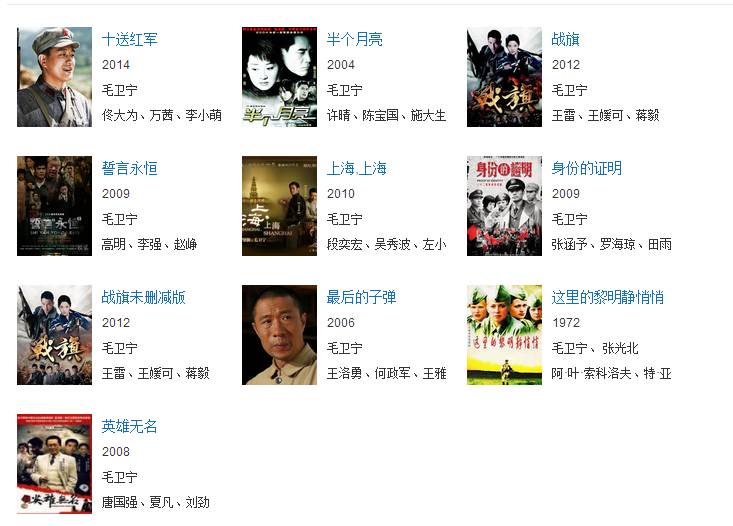Open the 战旗 2012 title link
The height and width of the screenshot is (526, 733).
(x=565, y=39)
